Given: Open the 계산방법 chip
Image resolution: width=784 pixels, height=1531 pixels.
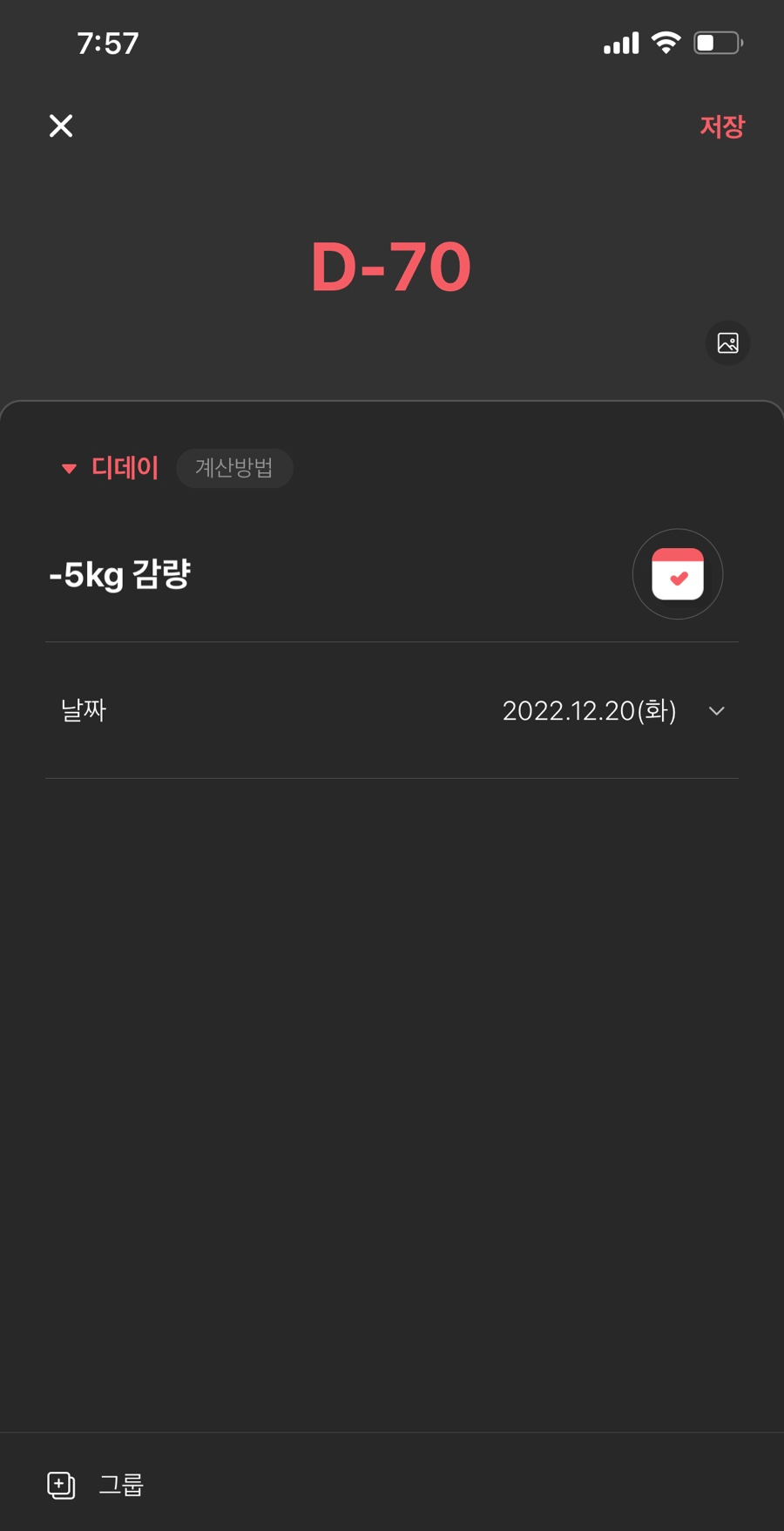Looking at the screenshot, I should (234, 468).
